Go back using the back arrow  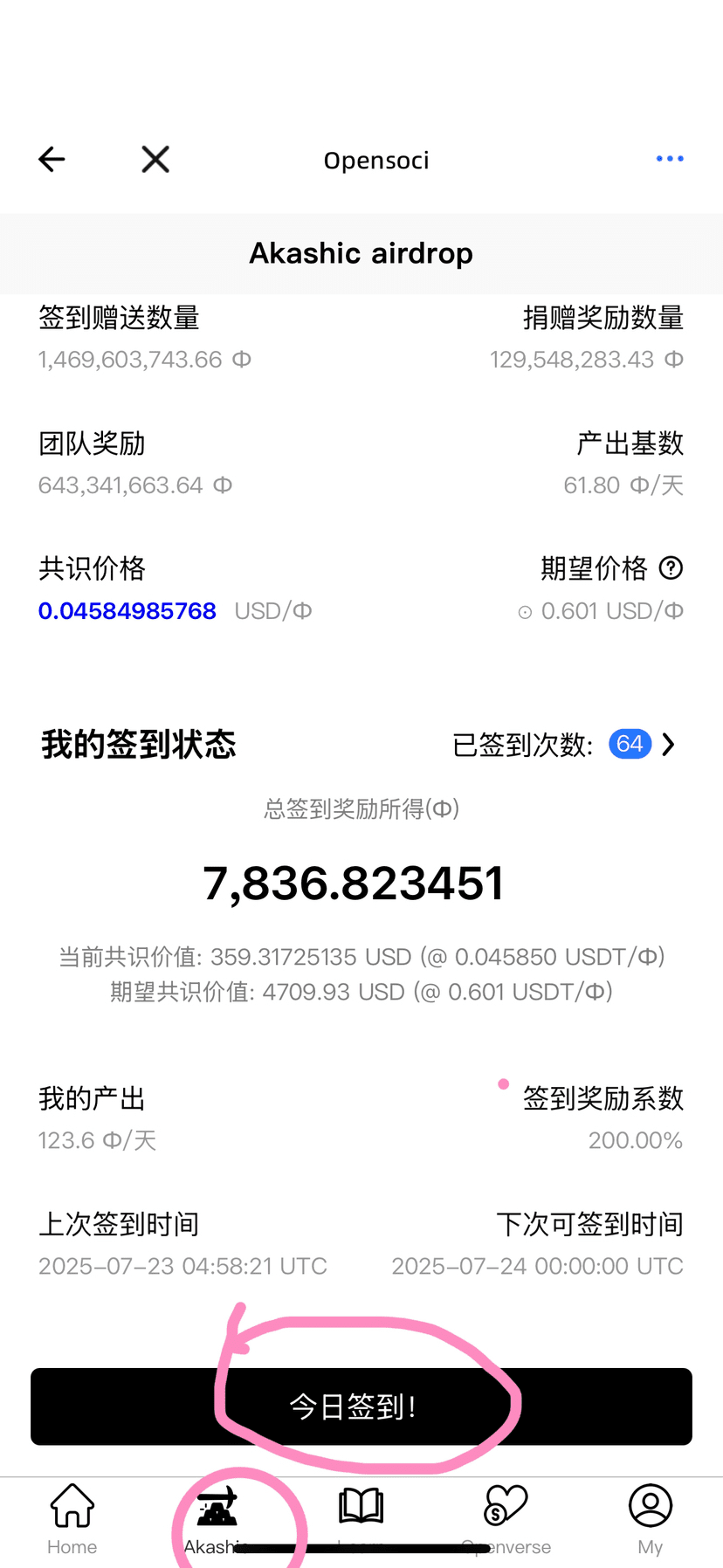tap(52, 159)
